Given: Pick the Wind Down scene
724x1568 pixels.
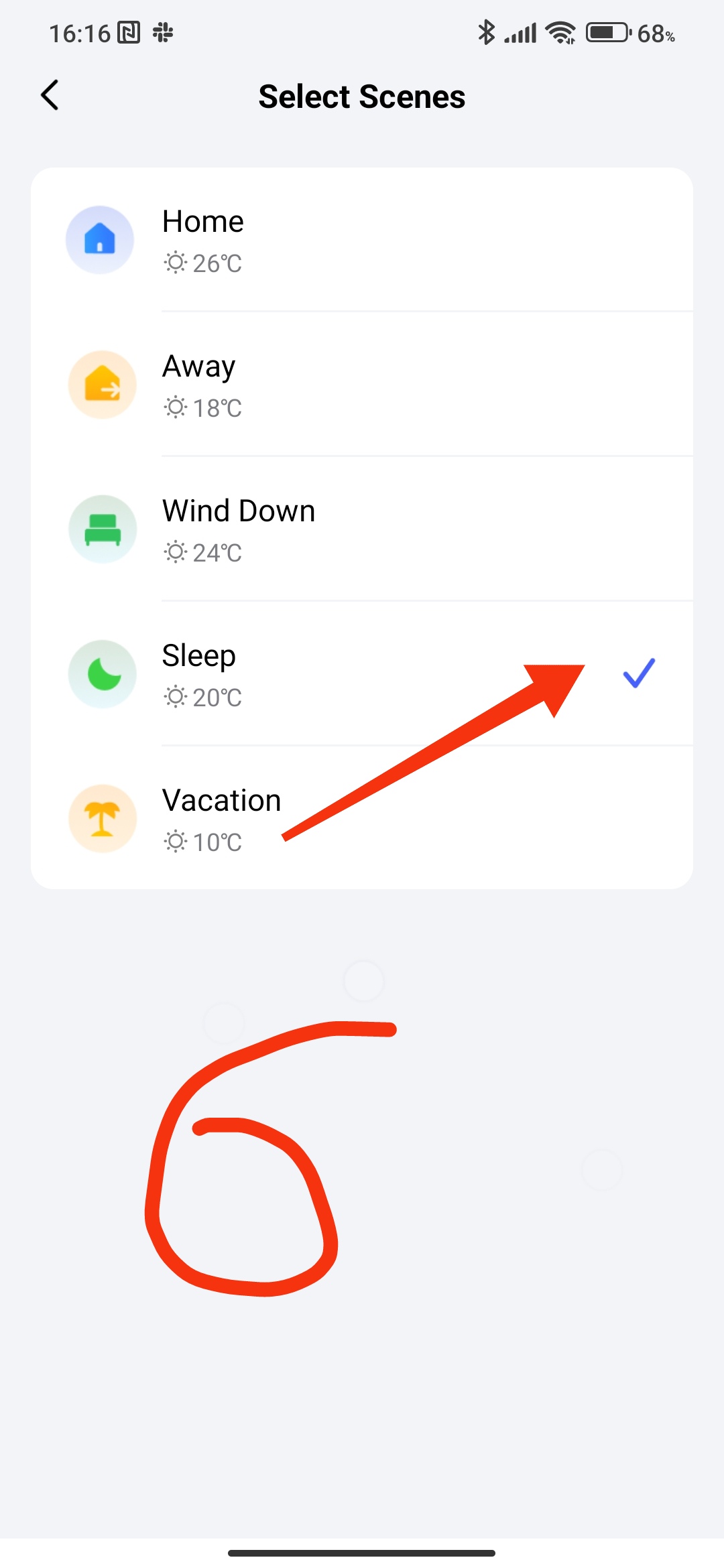Looking at the screenshot, I should pyautogui.click(x=362, y=529).
